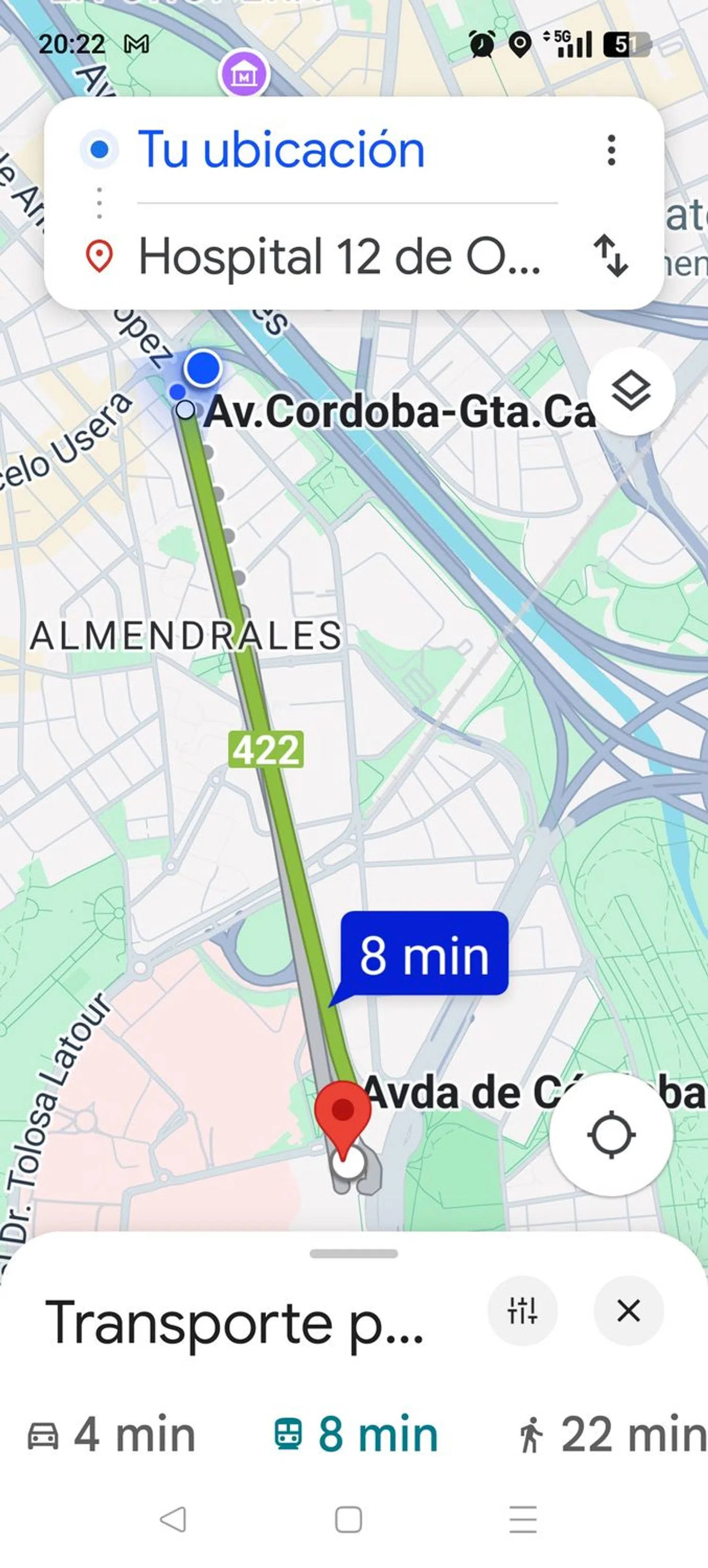Viewport: 708px width, 1568px height.
Task: Swap origin and destination
Action: click(611, 256)
